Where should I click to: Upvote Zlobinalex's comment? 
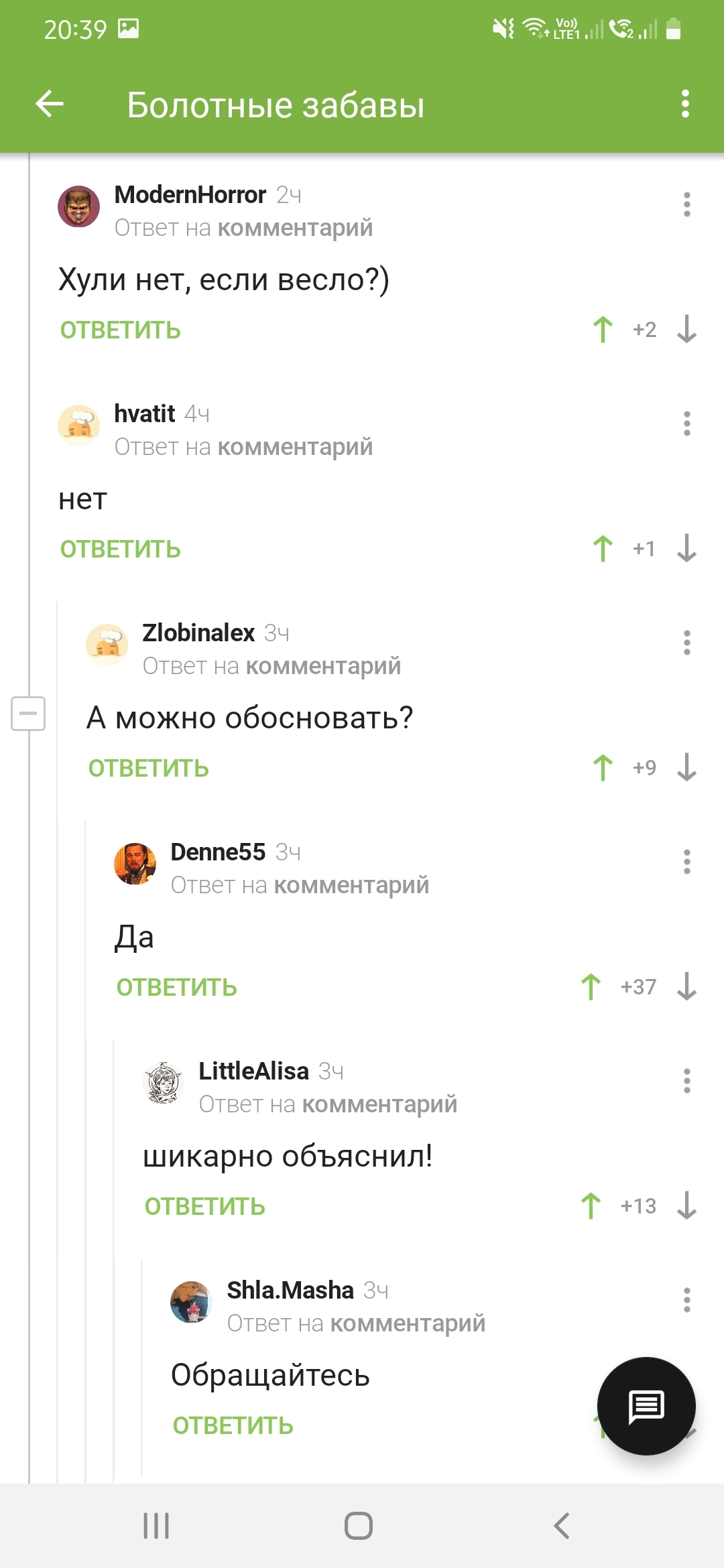click(603, 768)
